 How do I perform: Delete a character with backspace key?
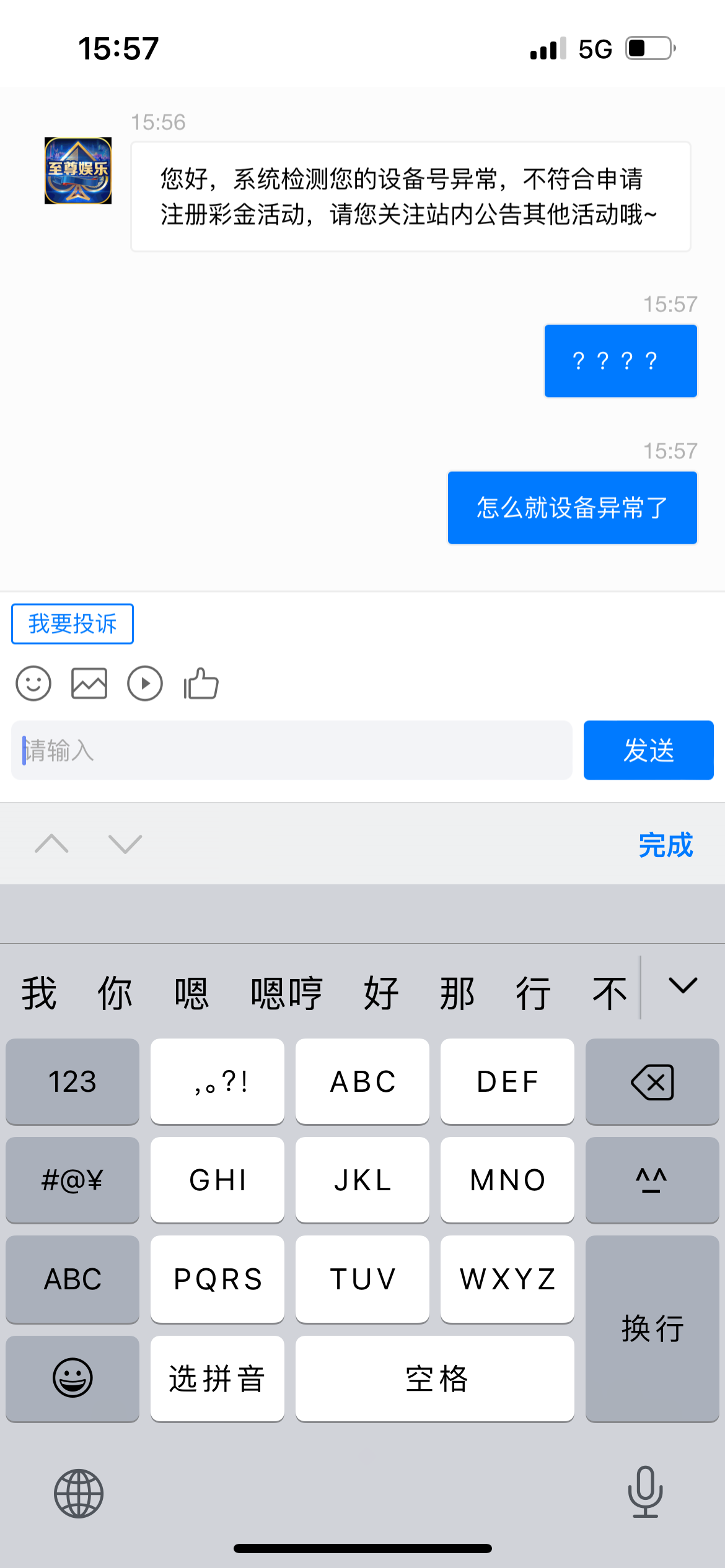[652, 1081]
